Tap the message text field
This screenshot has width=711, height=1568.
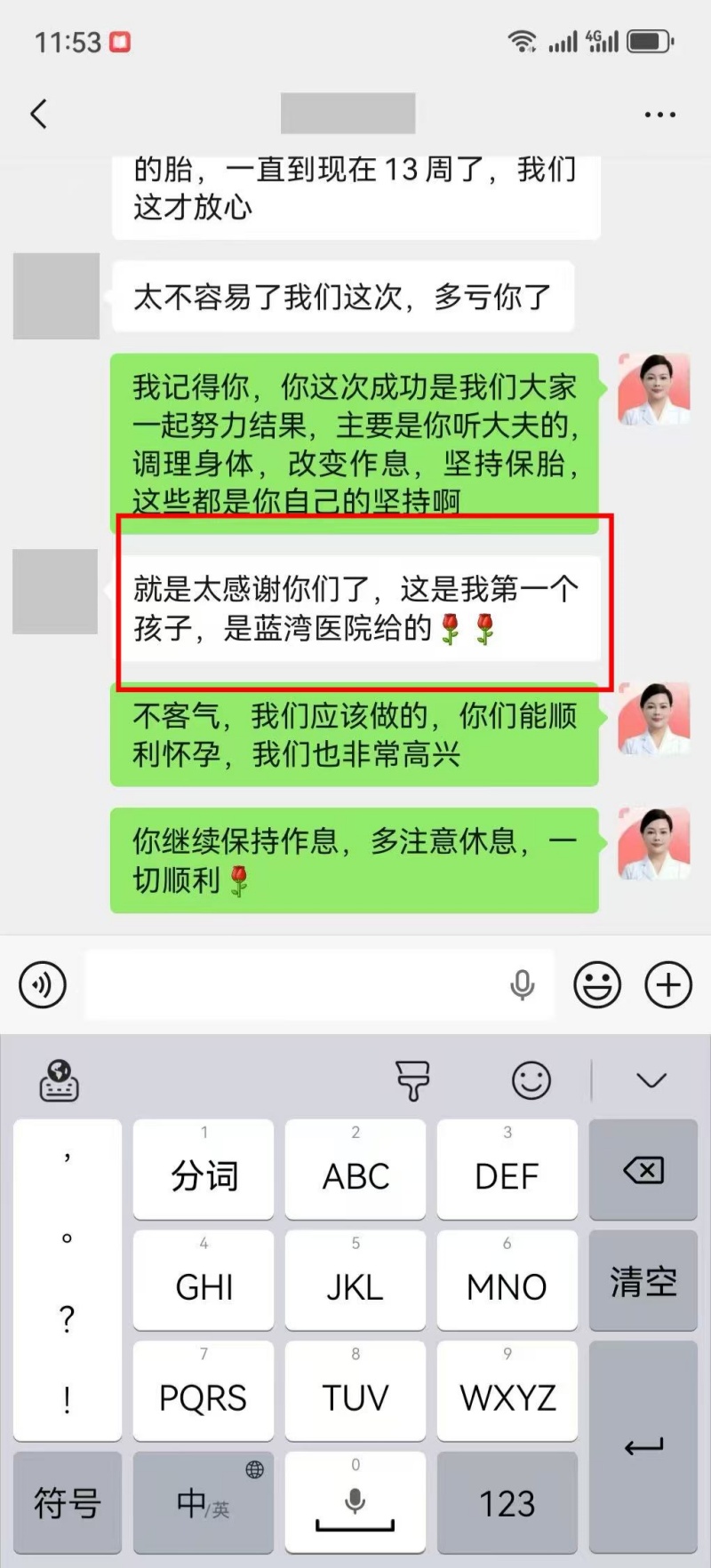293,985
